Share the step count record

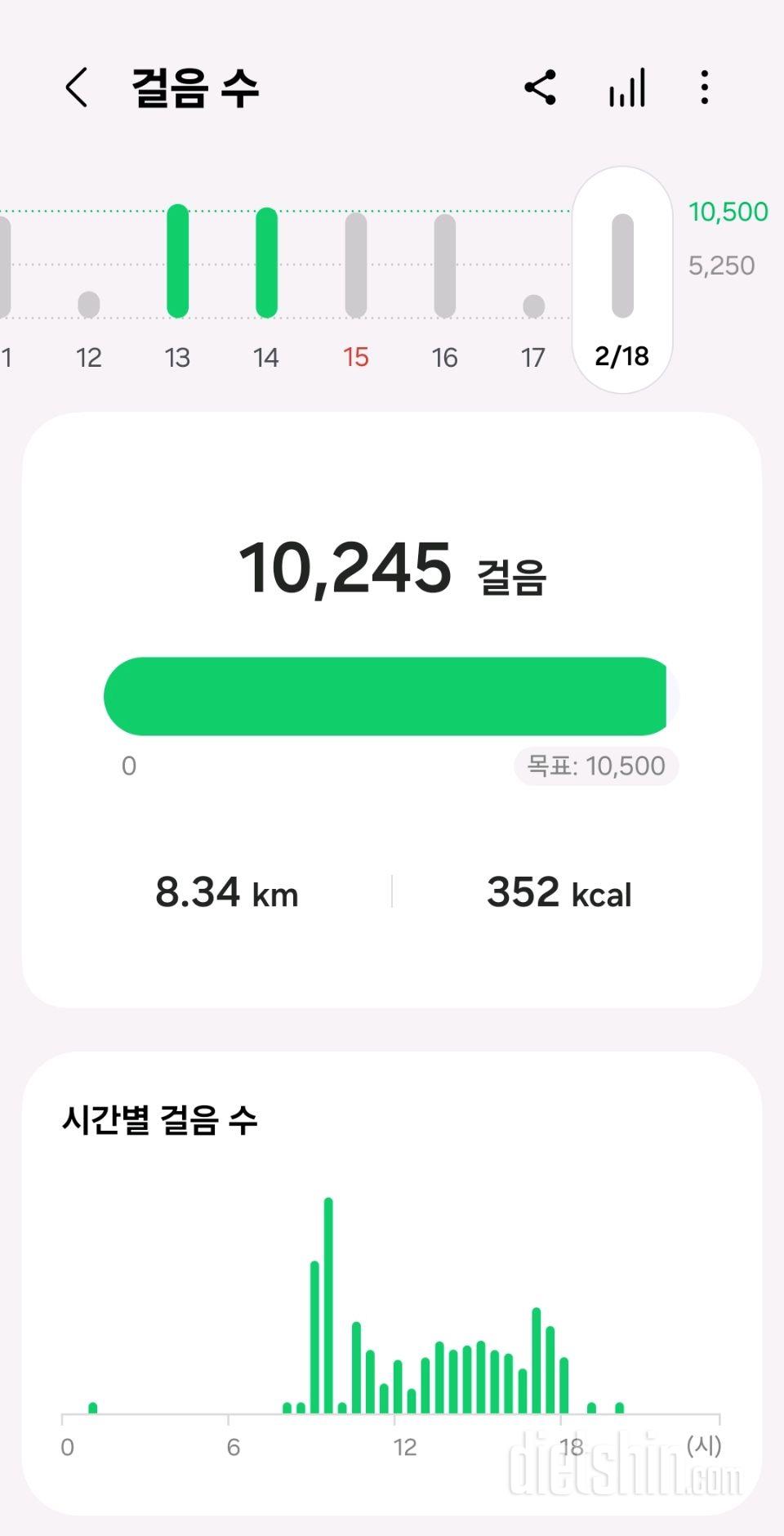point(540,87)
